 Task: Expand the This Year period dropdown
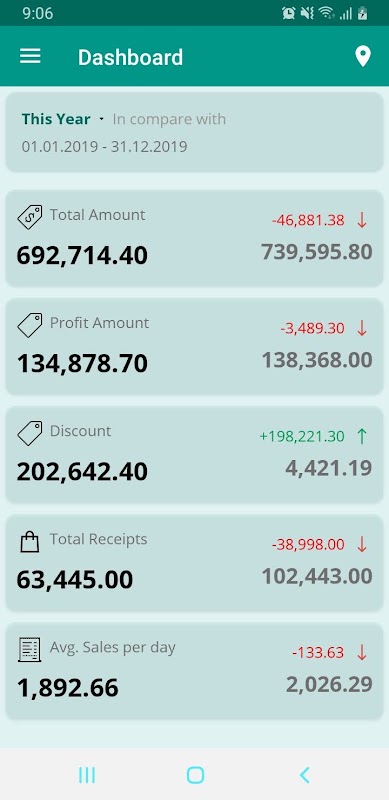63,119
